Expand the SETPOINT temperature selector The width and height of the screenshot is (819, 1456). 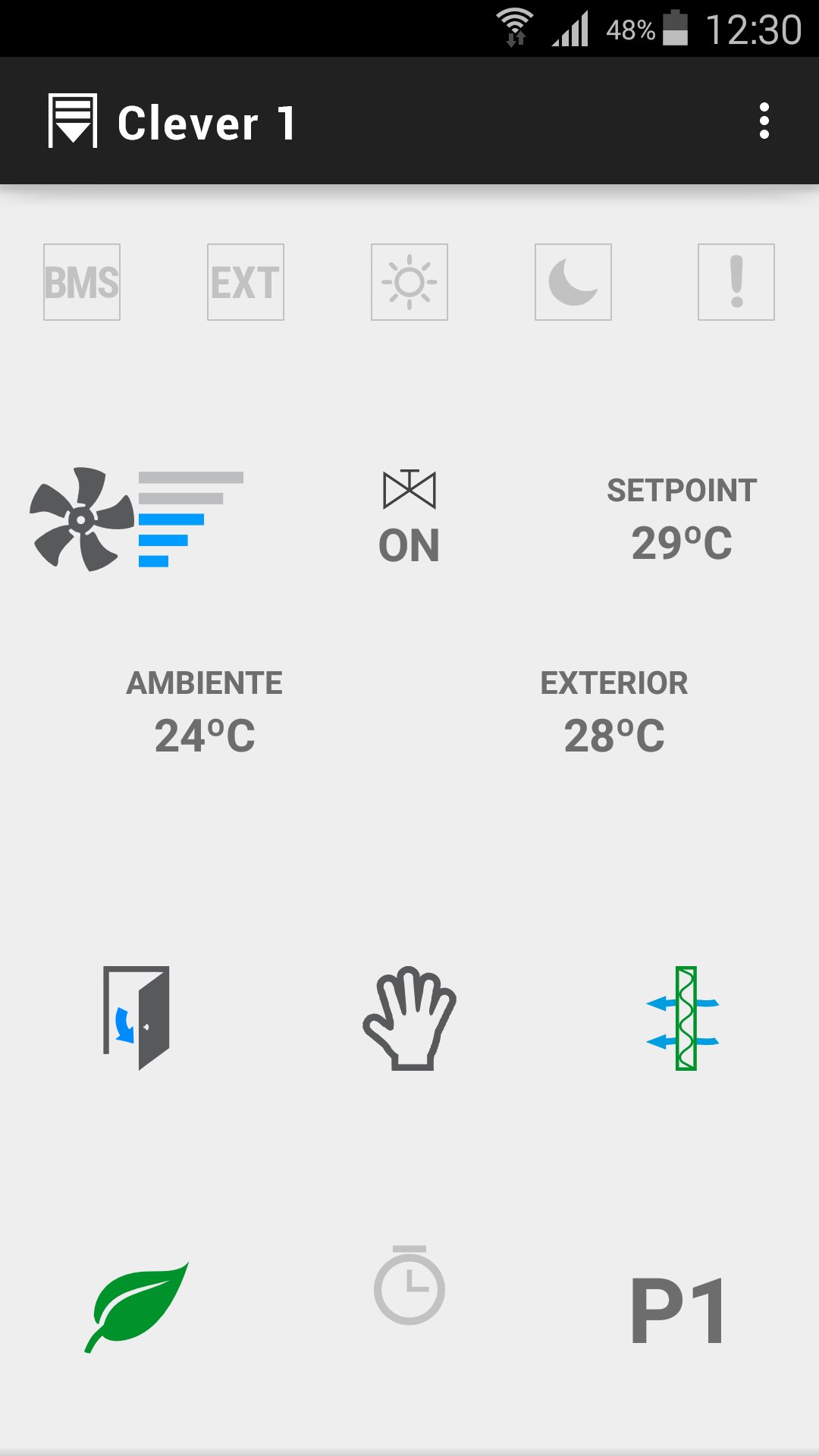(x=681, y=516)
